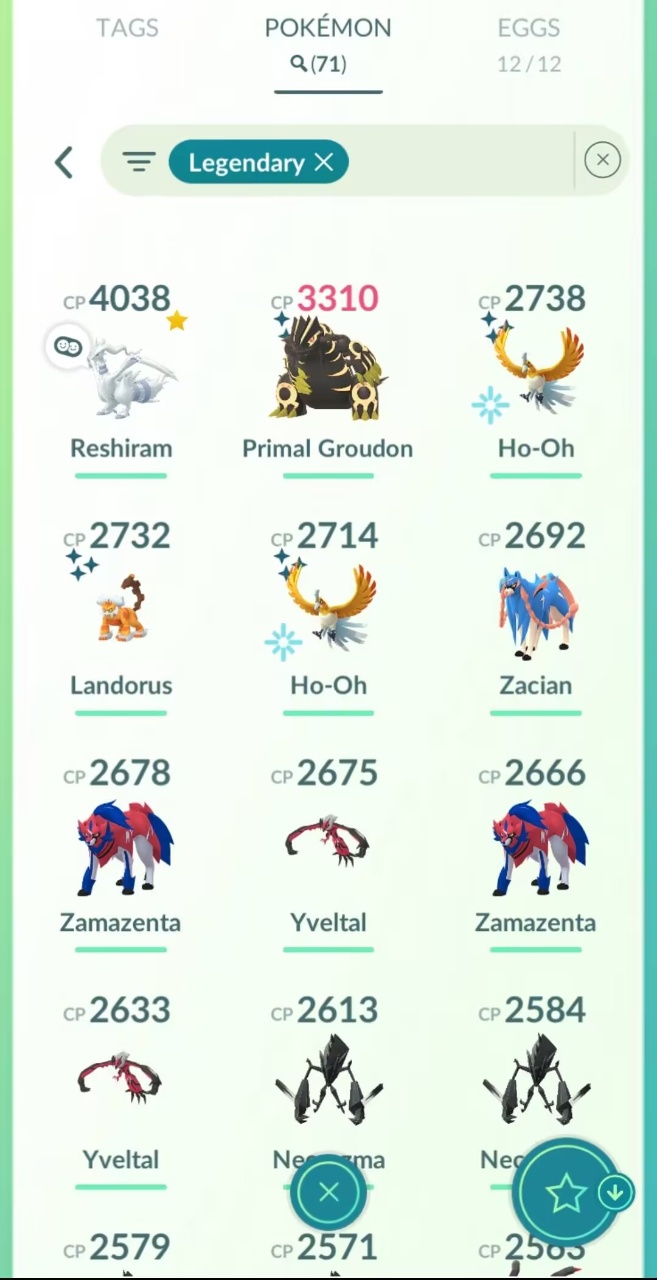
Task: Switch to the Tags tab
Action: pos(127,29)
